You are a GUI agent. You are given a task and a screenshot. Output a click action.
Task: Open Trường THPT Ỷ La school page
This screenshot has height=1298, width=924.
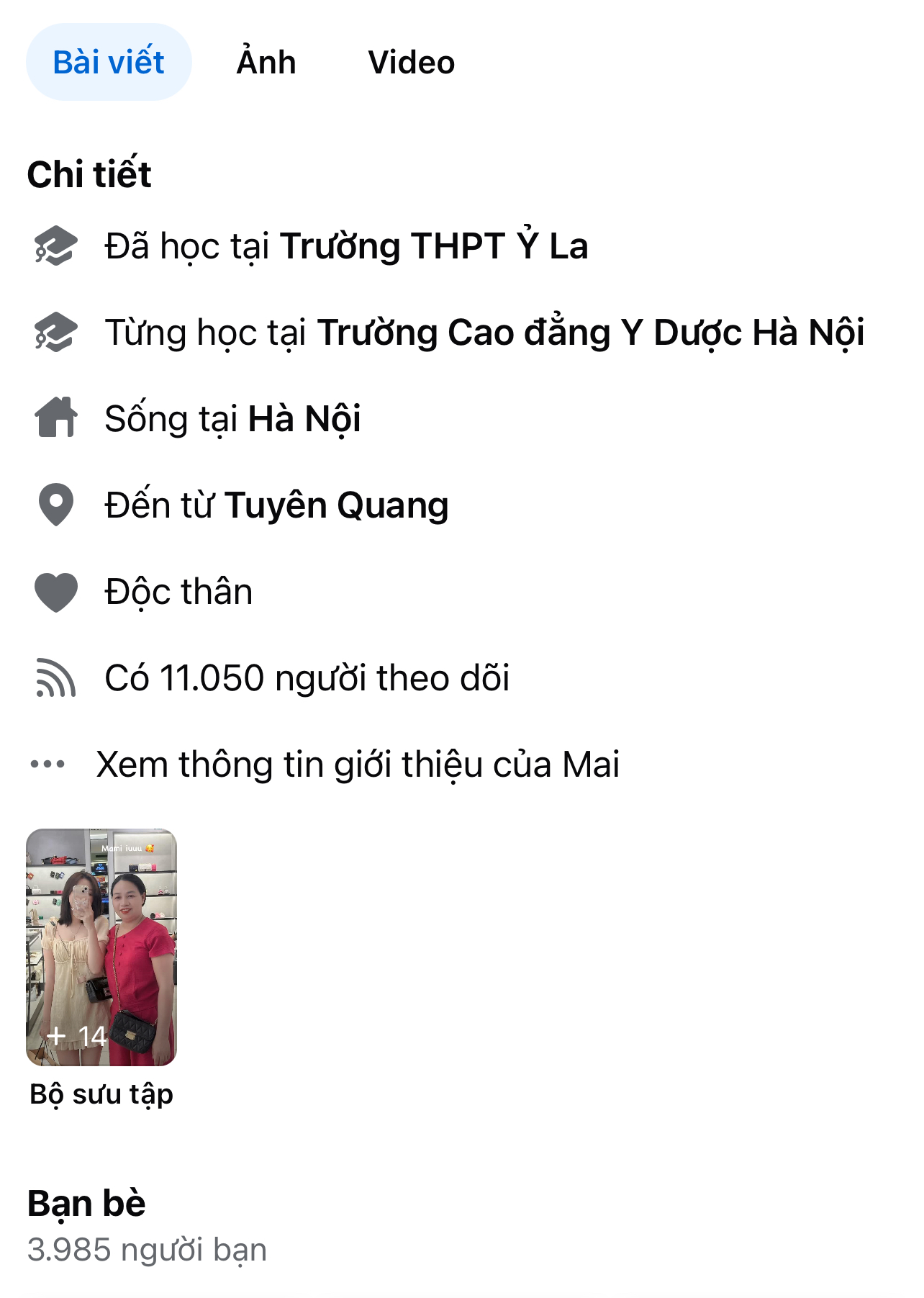pyautogui.click(x=434, y=246)
